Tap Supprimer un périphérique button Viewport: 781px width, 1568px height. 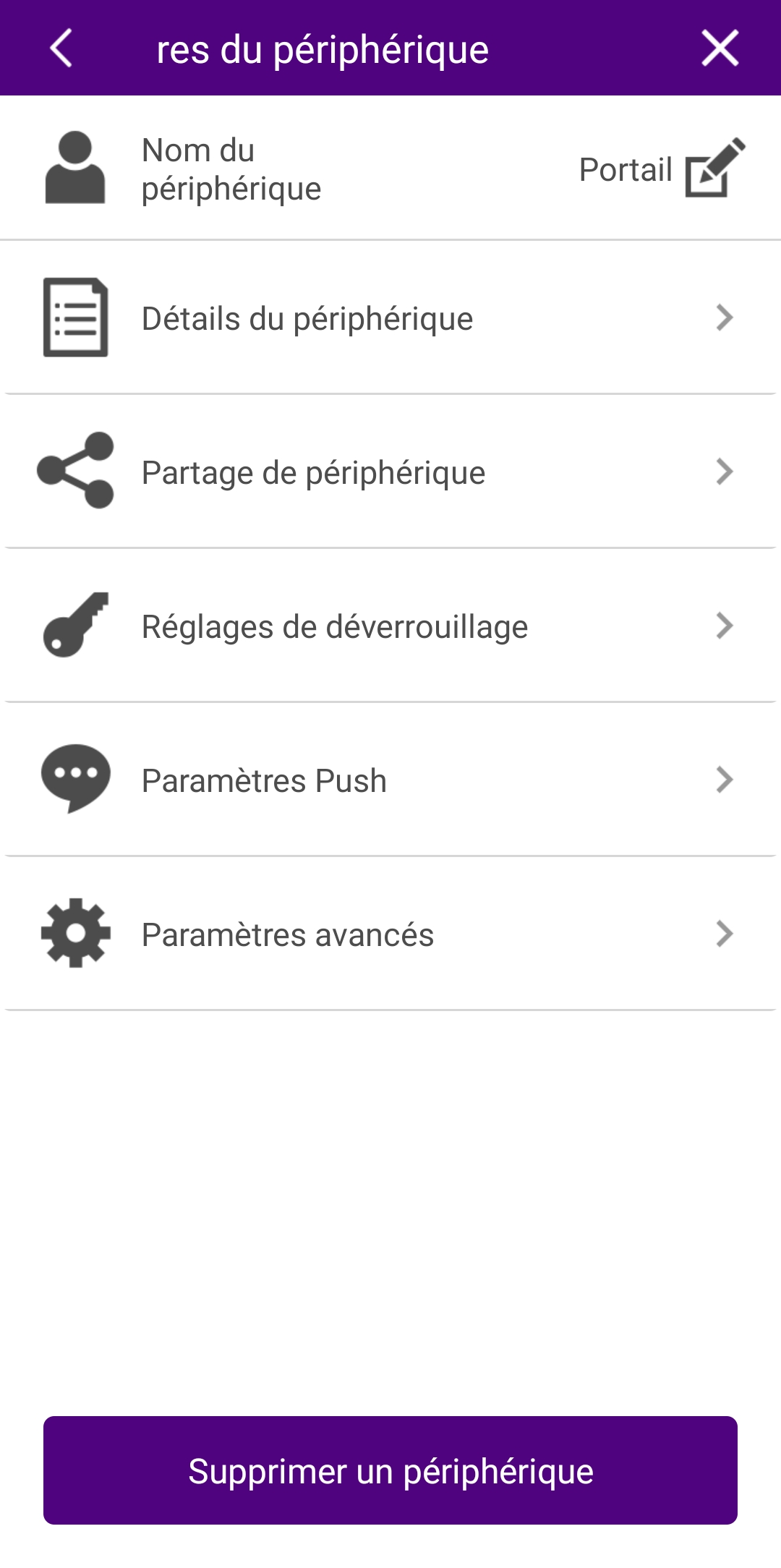point(390,1471)
